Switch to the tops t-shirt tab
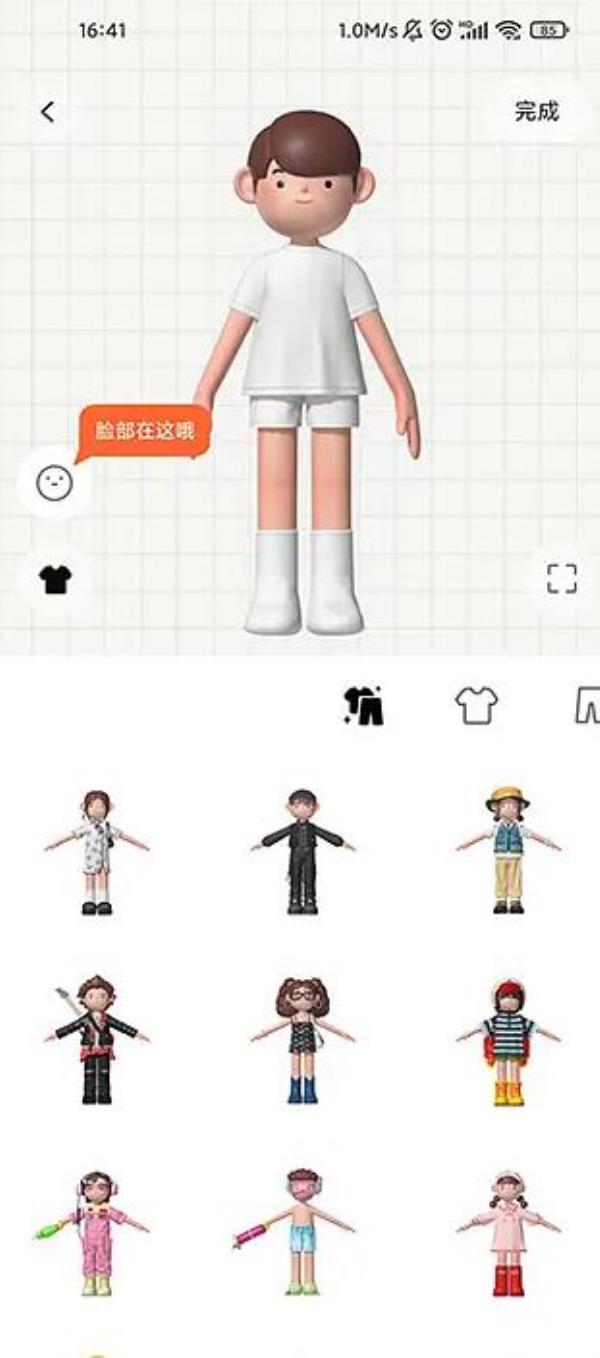Viewport: 600px width, 1358px height. 476,706
